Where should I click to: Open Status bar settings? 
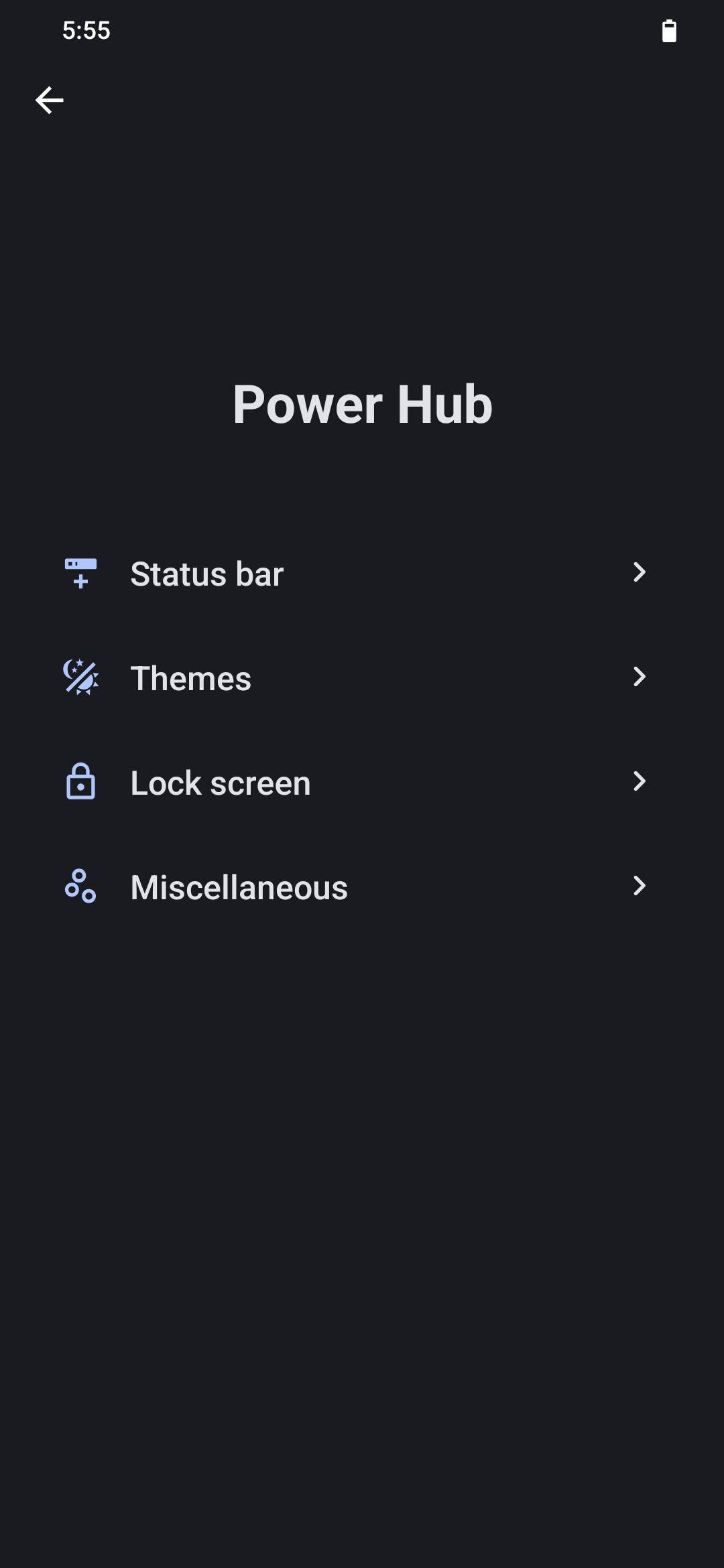coord(362,574)
